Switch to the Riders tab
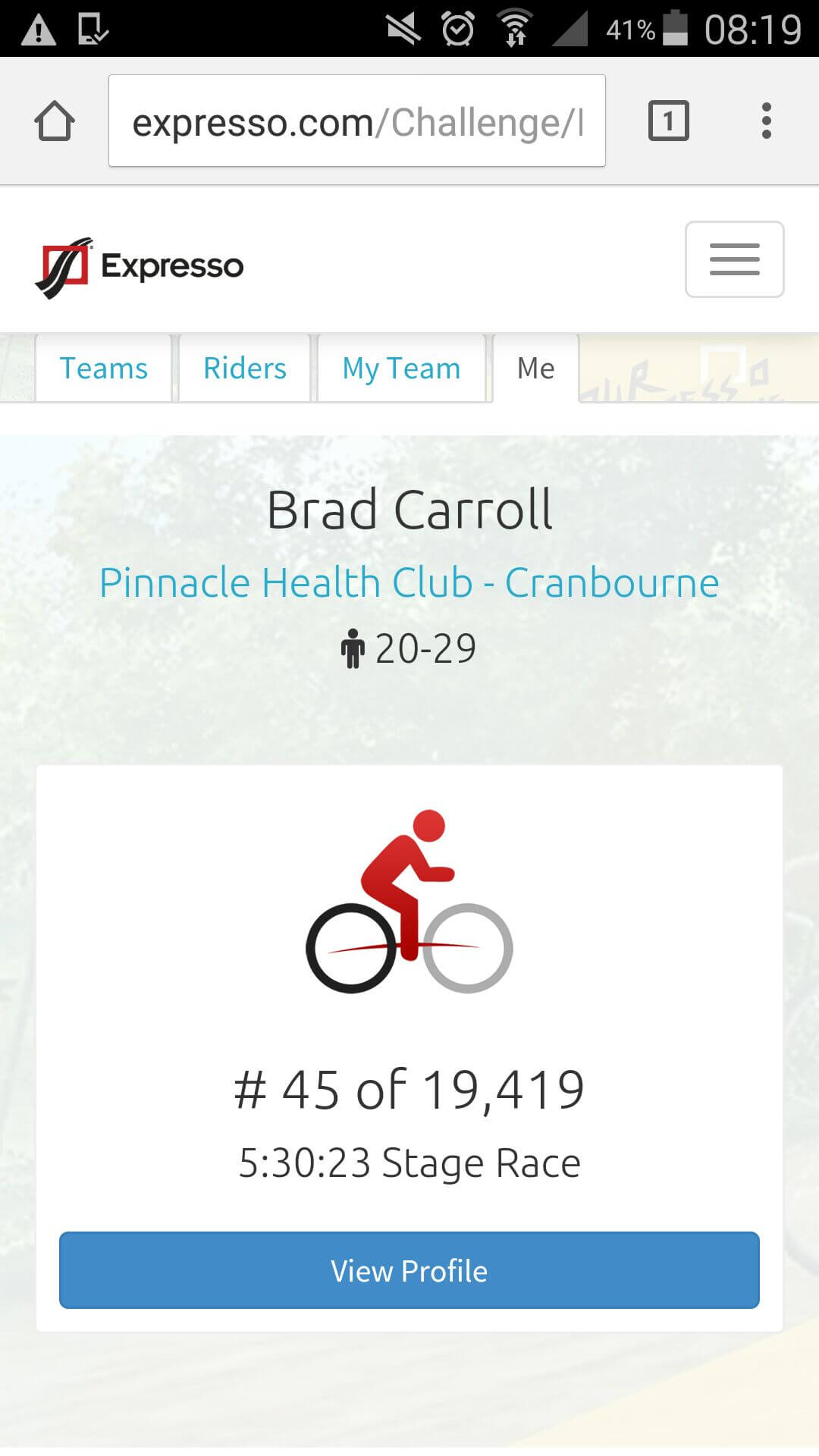Screen dimensions: 819x1456 click(245, 368)
